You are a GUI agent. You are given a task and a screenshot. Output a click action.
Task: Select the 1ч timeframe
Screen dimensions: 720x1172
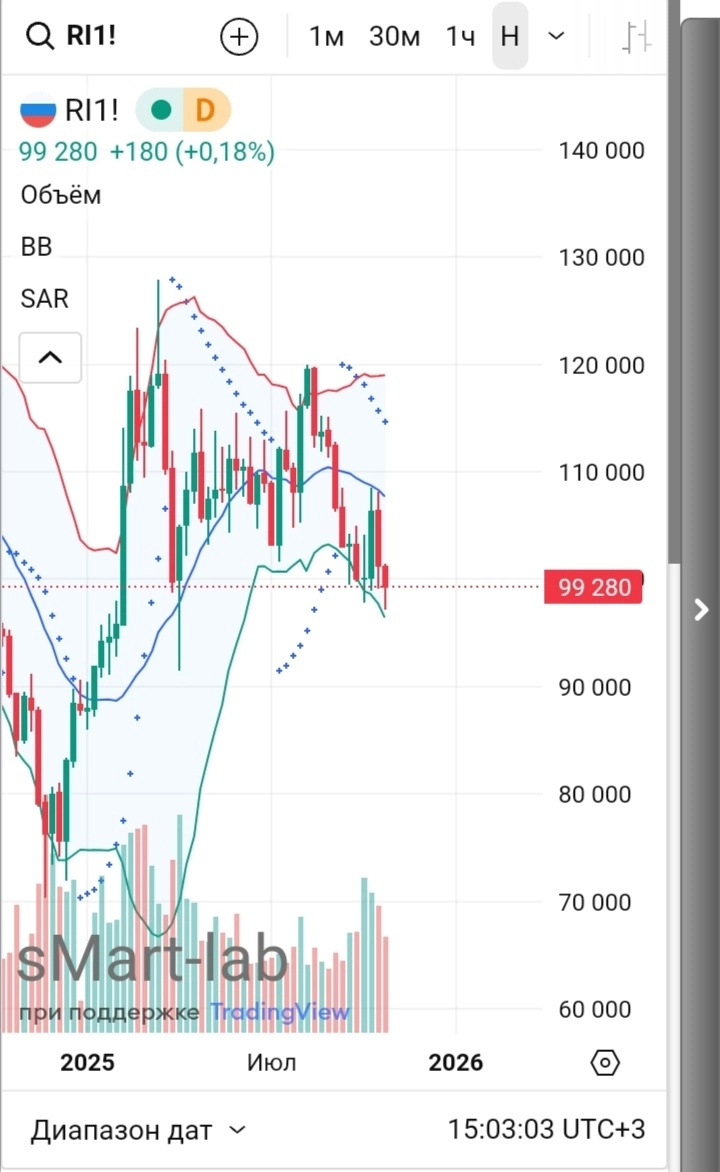(460, 37)
